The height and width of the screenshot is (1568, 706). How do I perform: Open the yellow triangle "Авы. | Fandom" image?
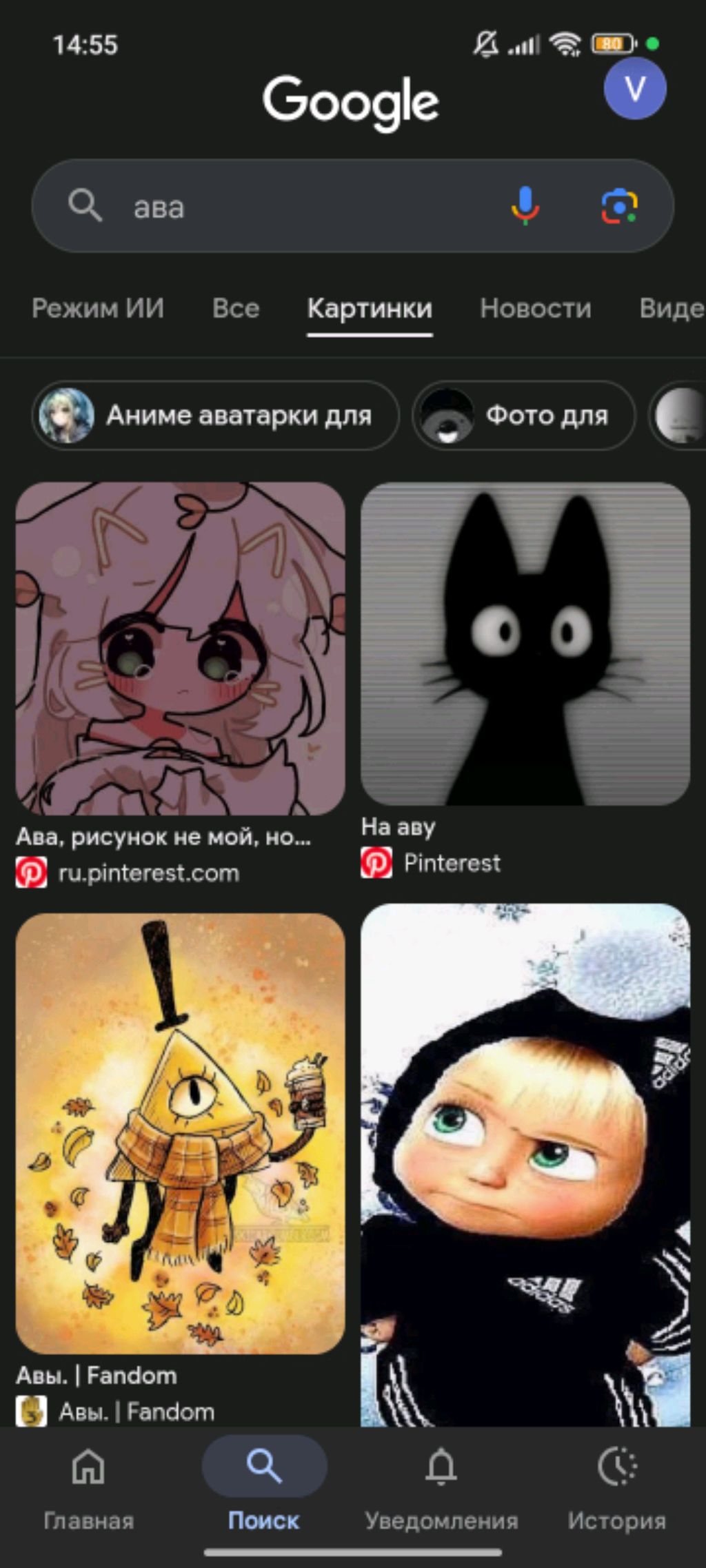point(180,1133)
